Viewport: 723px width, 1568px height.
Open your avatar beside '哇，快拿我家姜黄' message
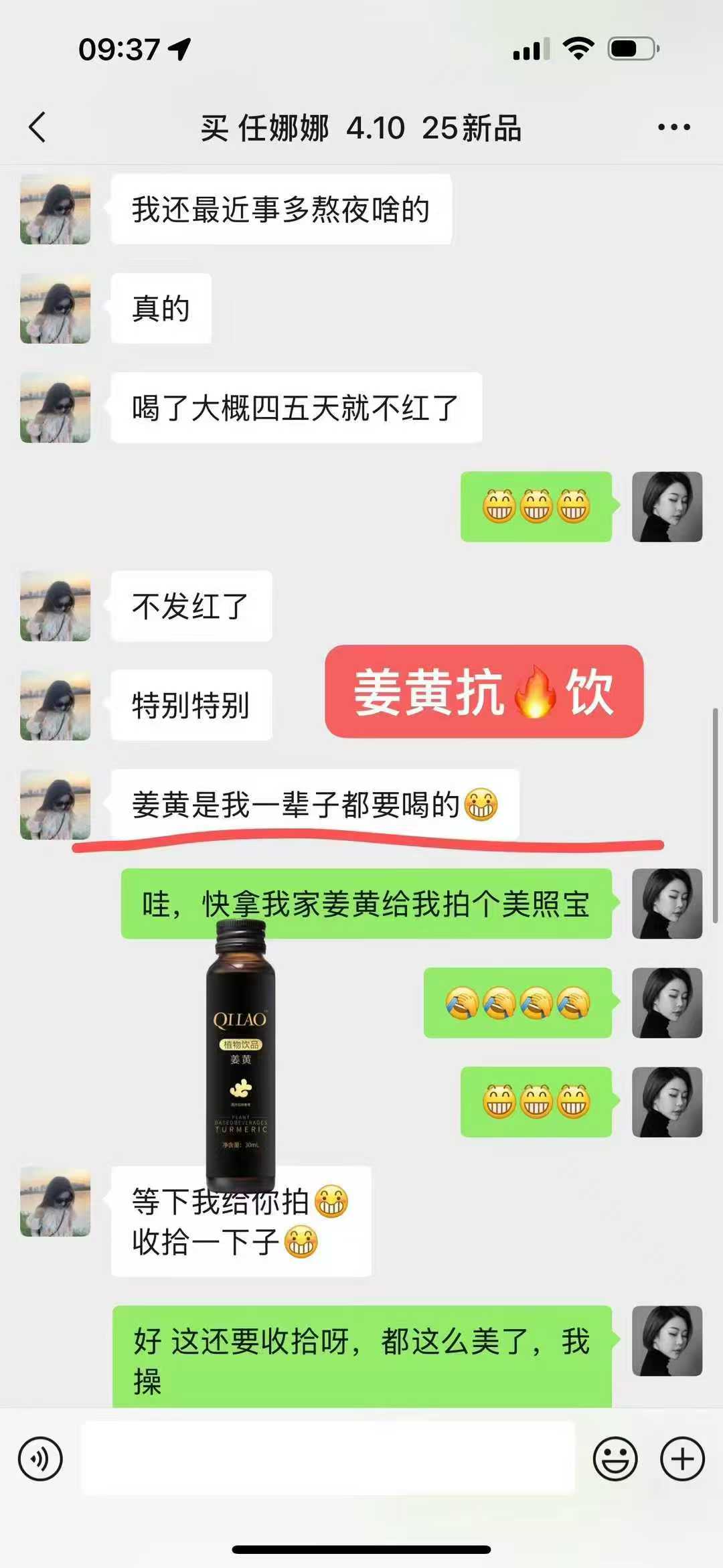[667, 903]
